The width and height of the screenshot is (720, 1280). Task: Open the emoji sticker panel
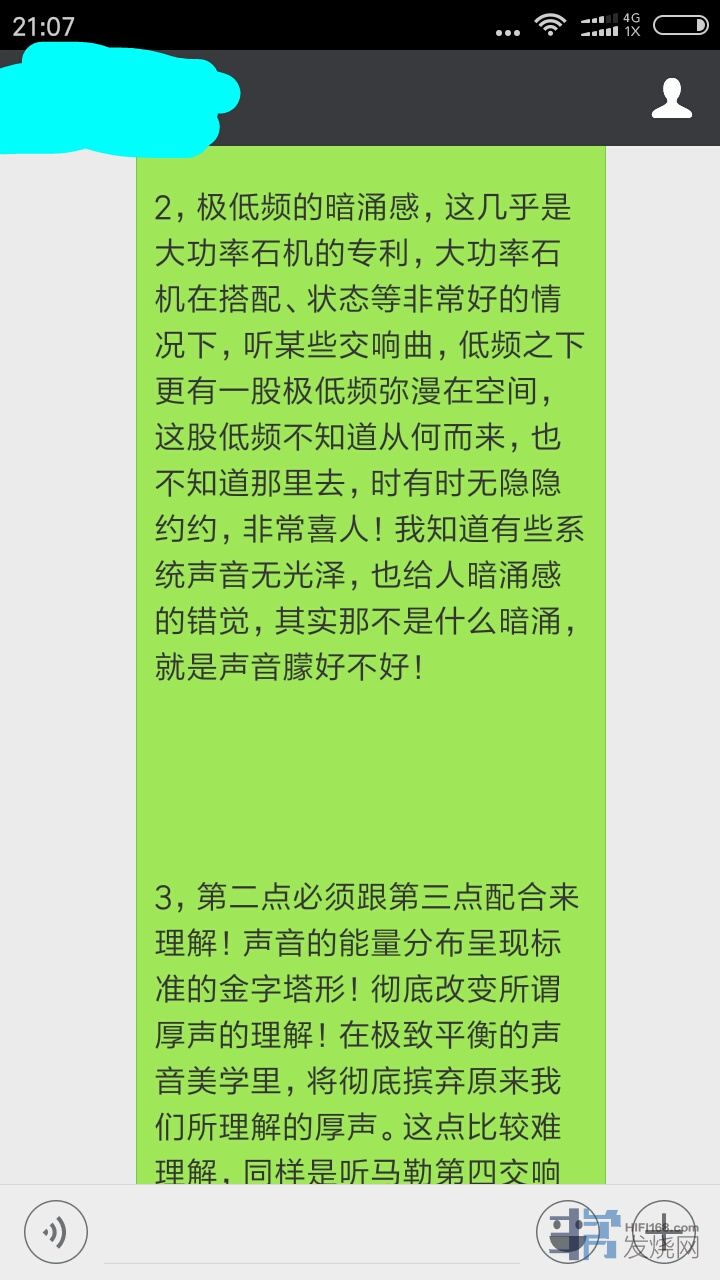tap(567, 1232)
